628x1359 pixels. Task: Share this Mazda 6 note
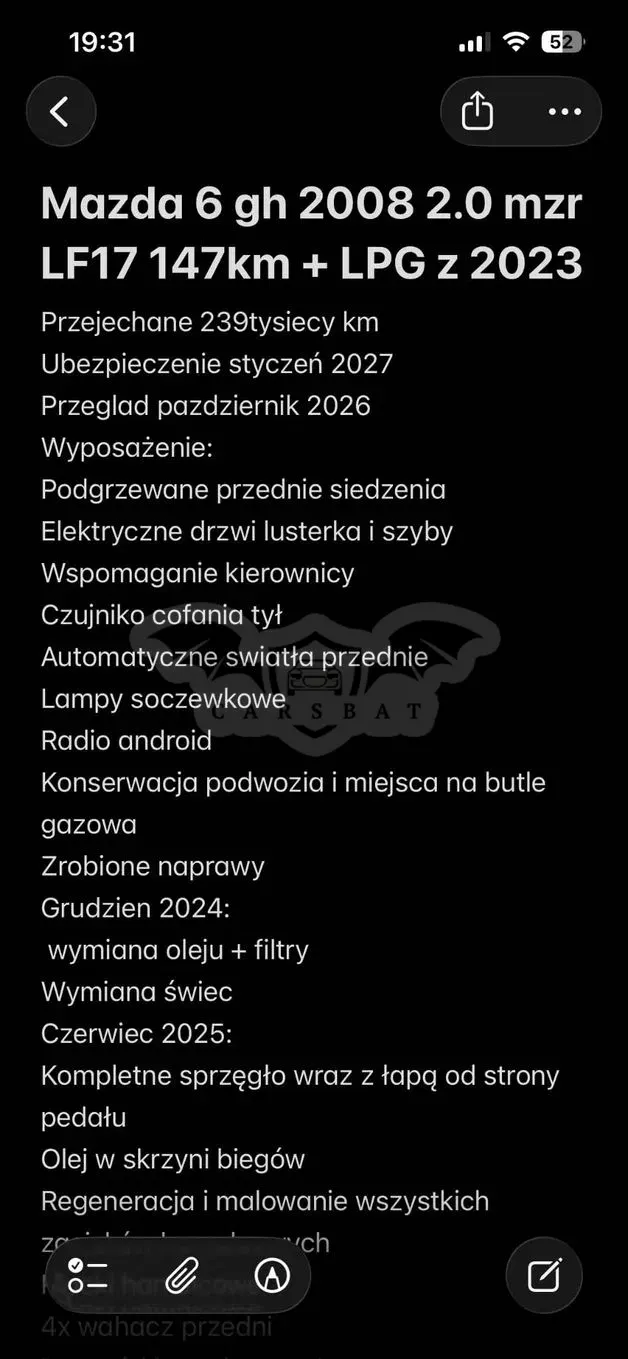click(478, 111)
